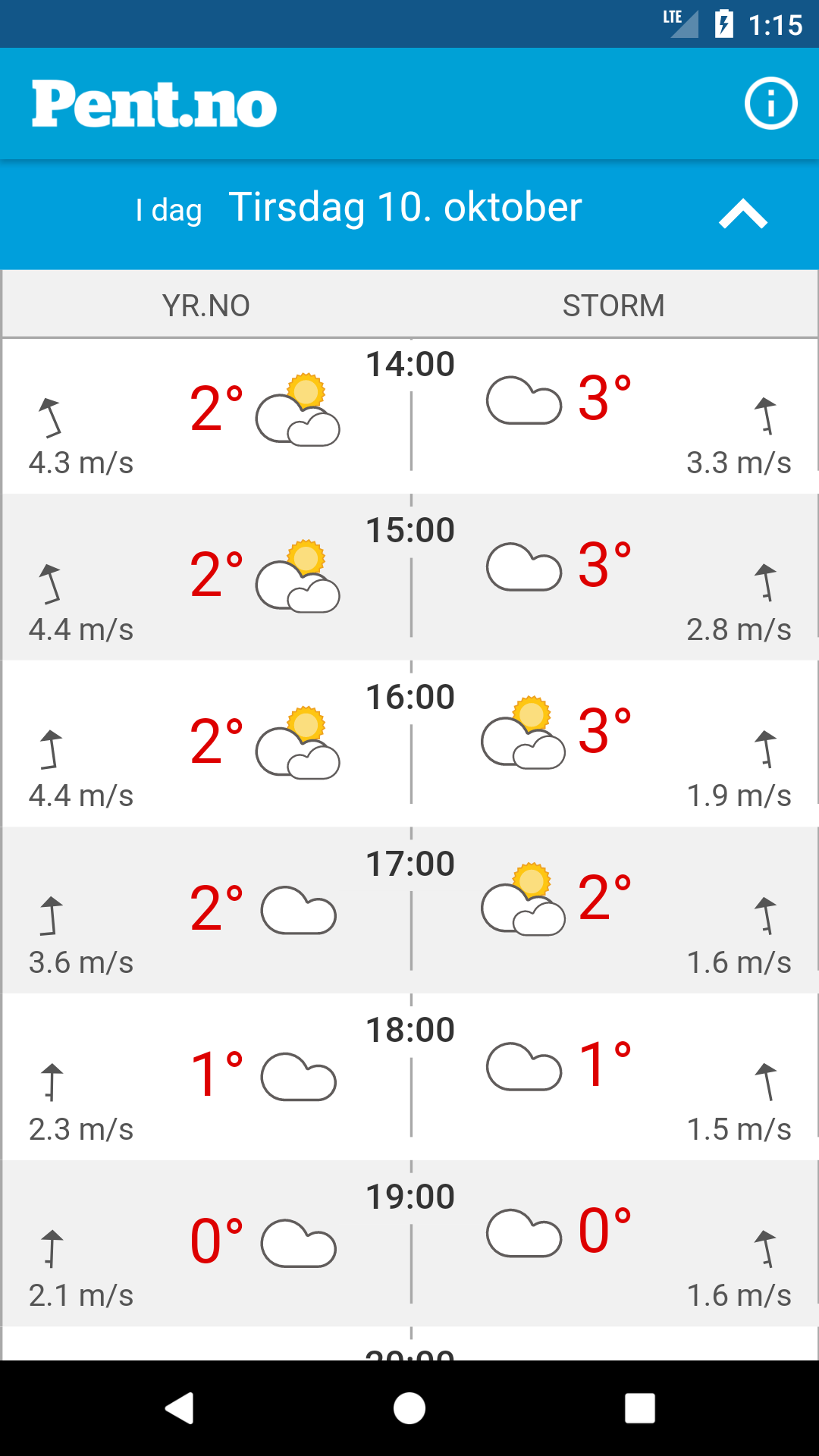Collapse the Tirsdag 10. oktober forecast
The height and width of the screenshot is (1456, 819).
pos(743,214)
